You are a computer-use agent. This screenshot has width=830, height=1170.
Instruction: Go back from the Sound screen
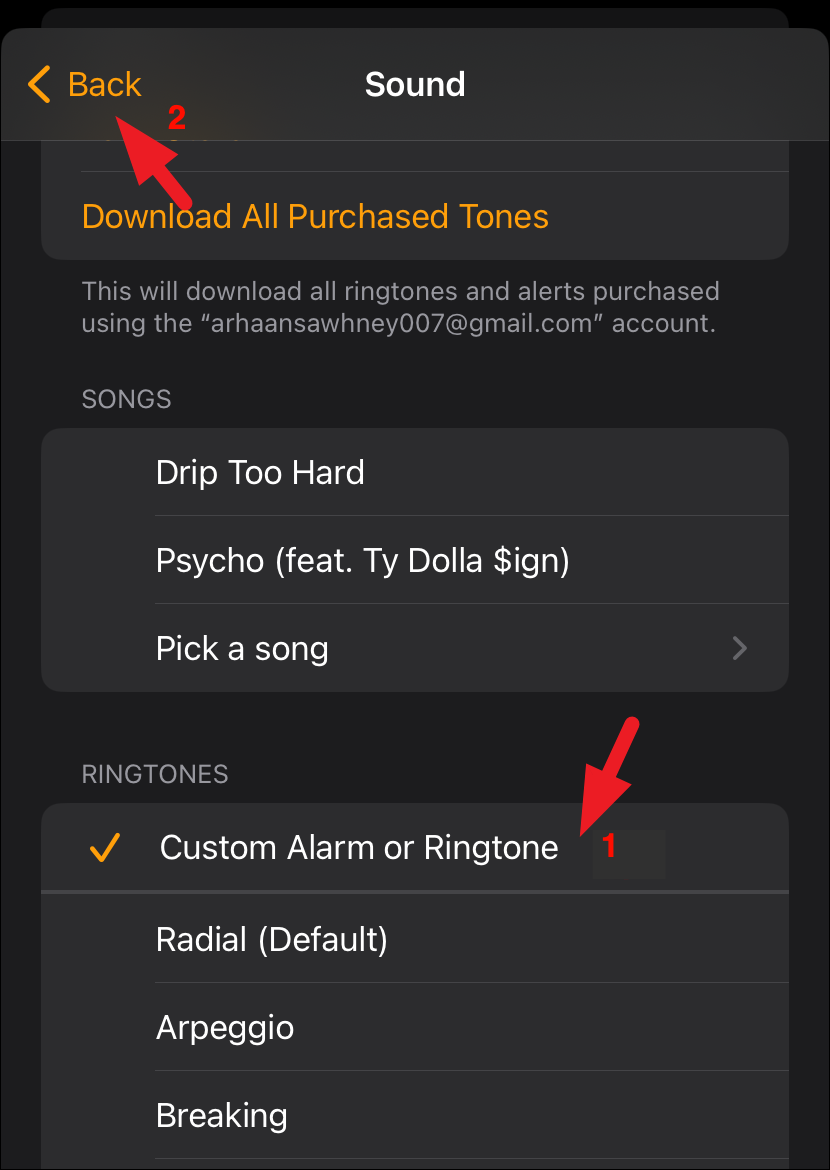84,84
